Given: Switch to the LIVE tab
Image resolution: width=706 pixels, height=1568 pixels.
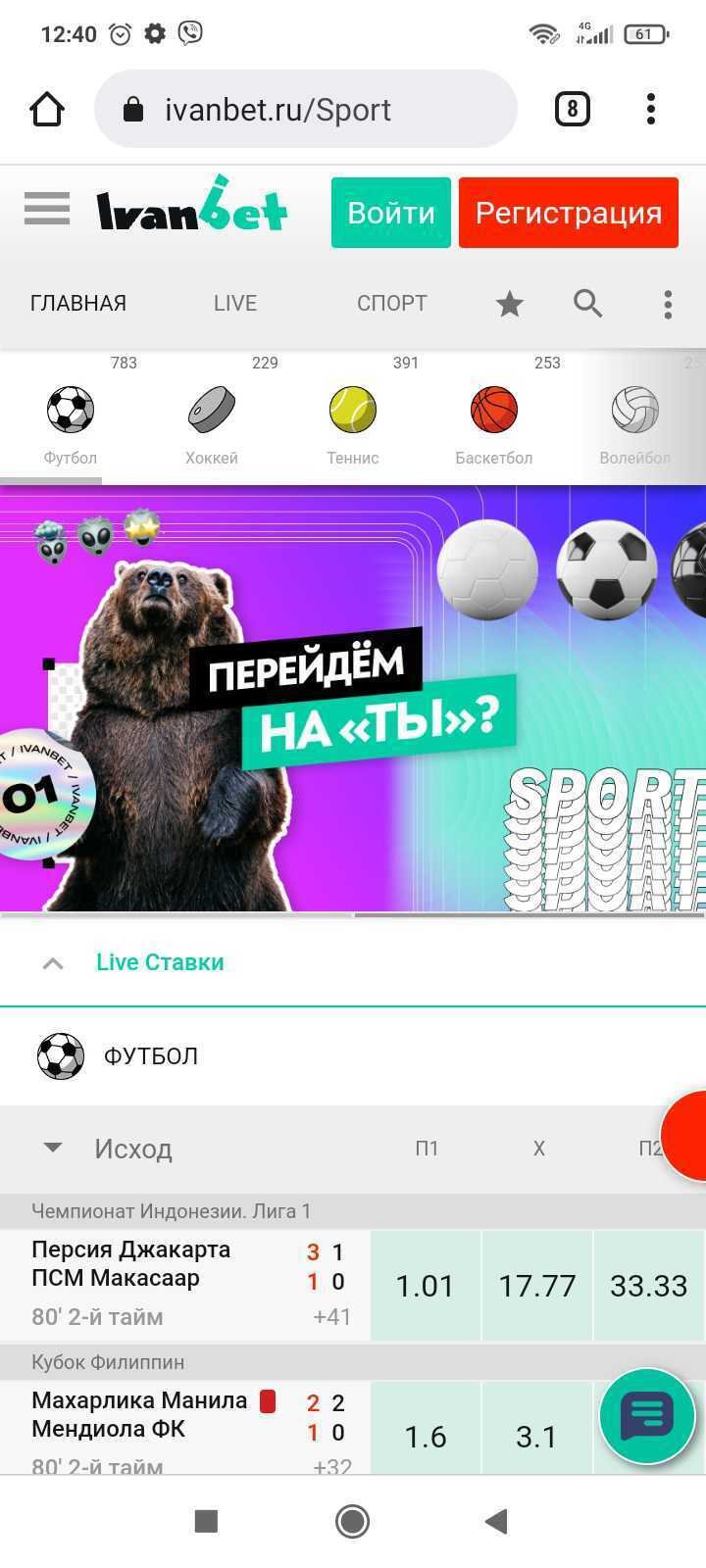Looking at the screenshot, I should point(235,304).
